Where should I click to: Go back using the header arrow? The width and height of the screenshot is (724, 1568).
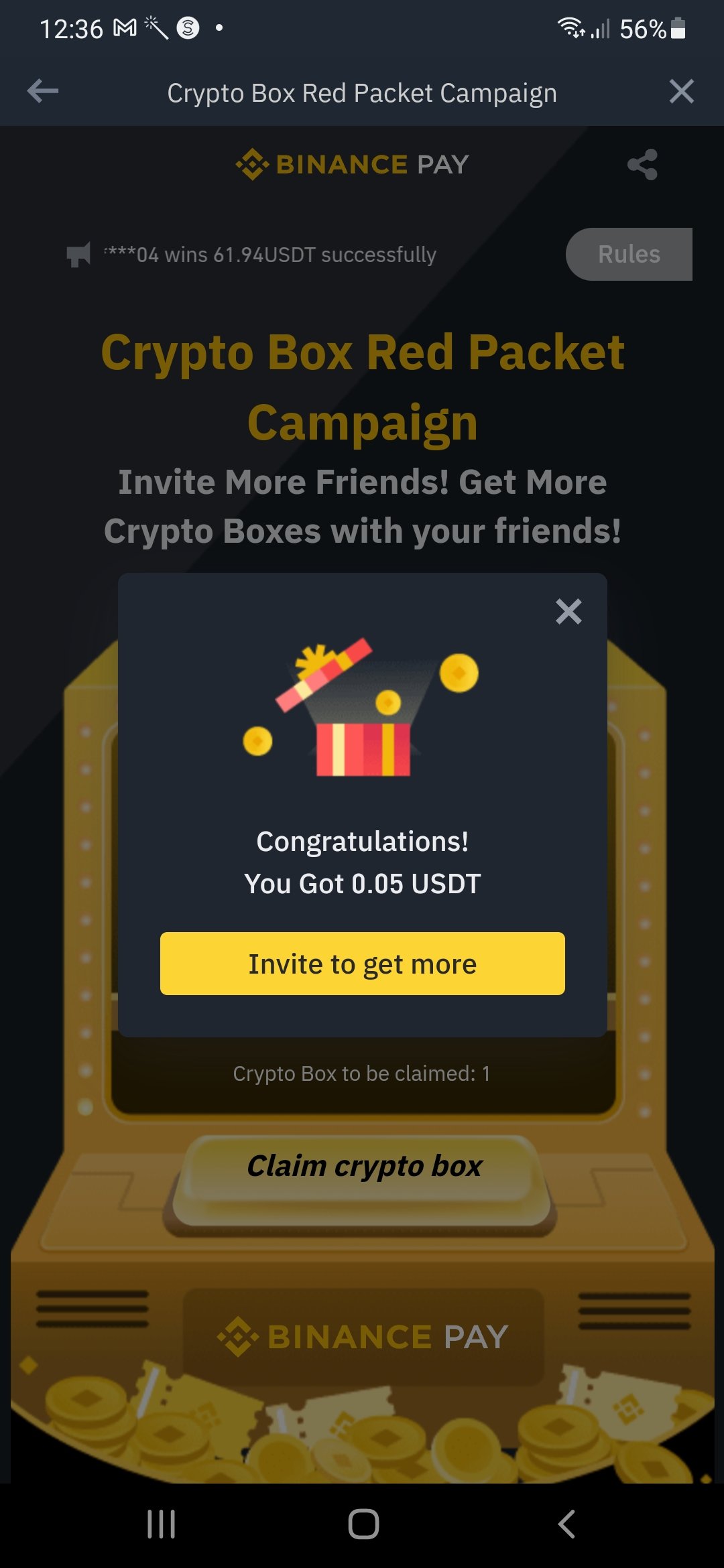pos(43,91)
